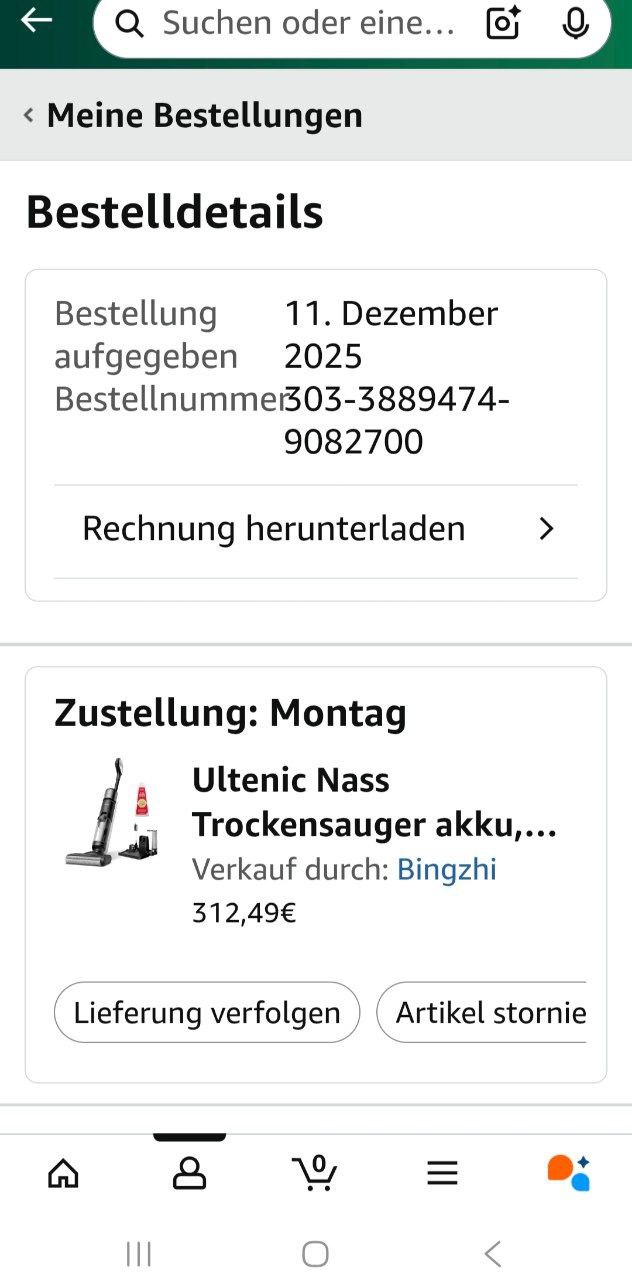Start voice search with the microphone

[x=575, y=23]
